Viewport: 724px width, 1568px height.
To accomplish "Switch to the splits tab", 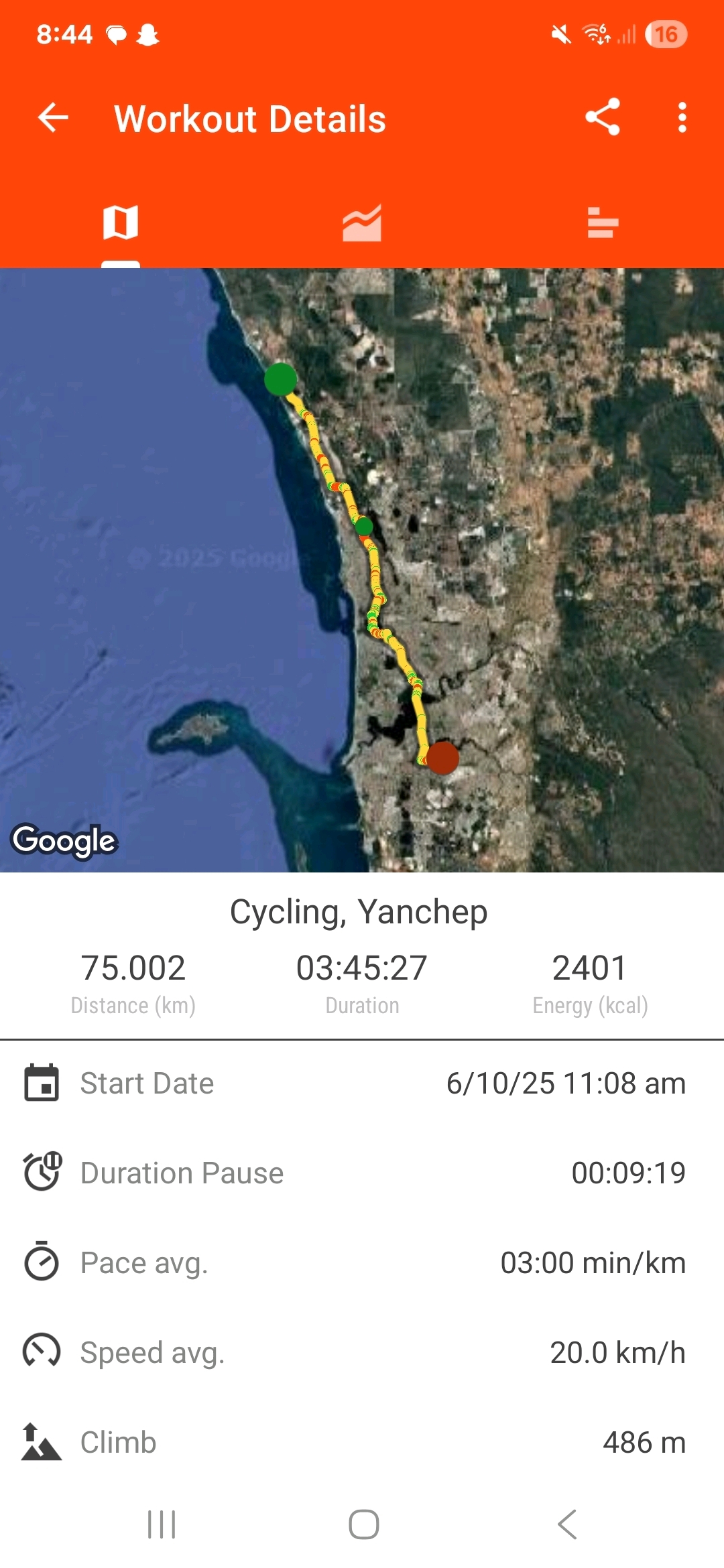I will point(602,222).
